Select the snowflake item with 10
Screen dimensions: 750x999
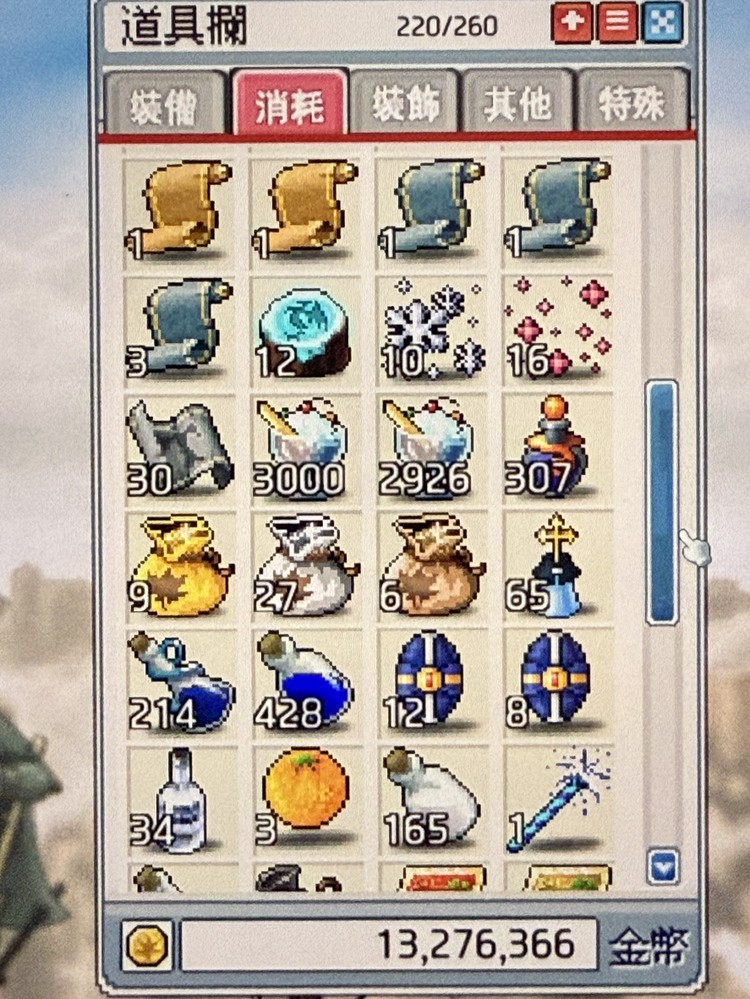click(x=432, y=331)
